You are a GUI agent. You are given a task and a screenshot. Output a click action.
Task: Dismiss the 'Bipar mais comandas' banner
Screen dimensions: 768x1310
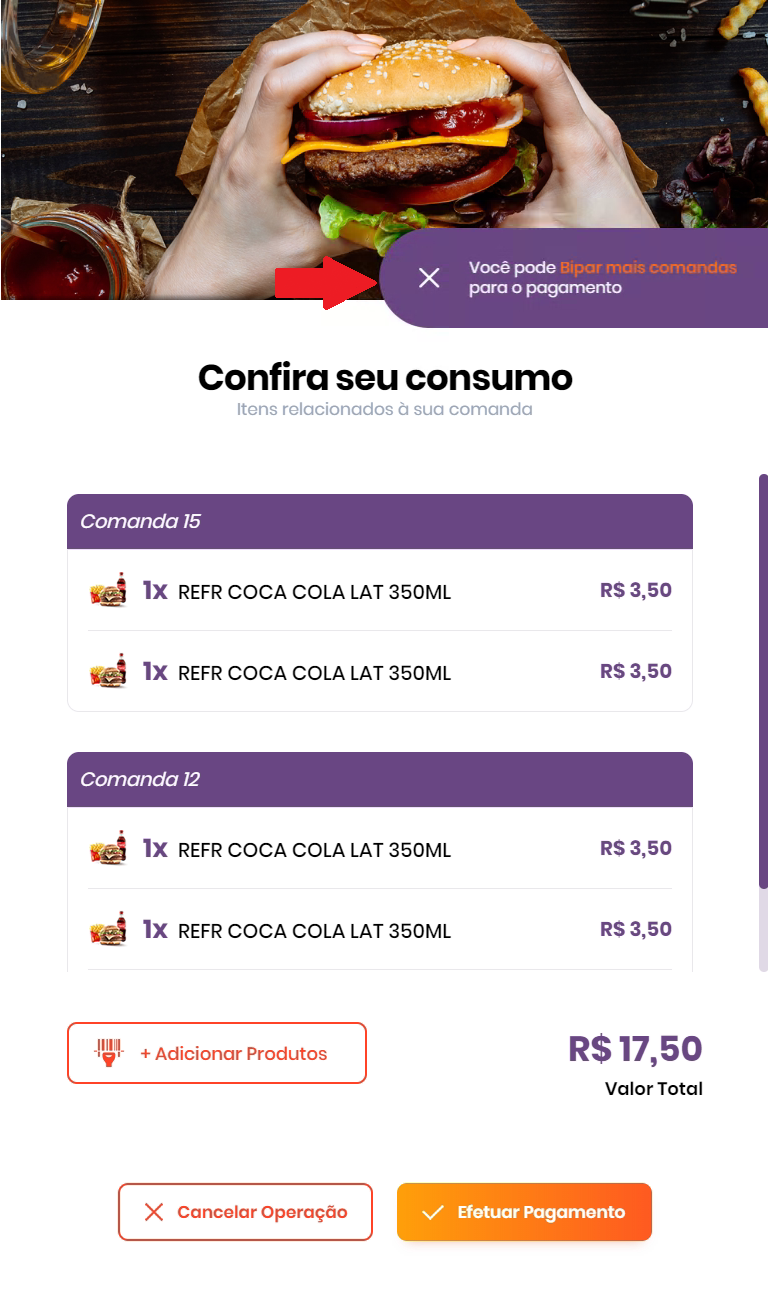pos(429,278)
